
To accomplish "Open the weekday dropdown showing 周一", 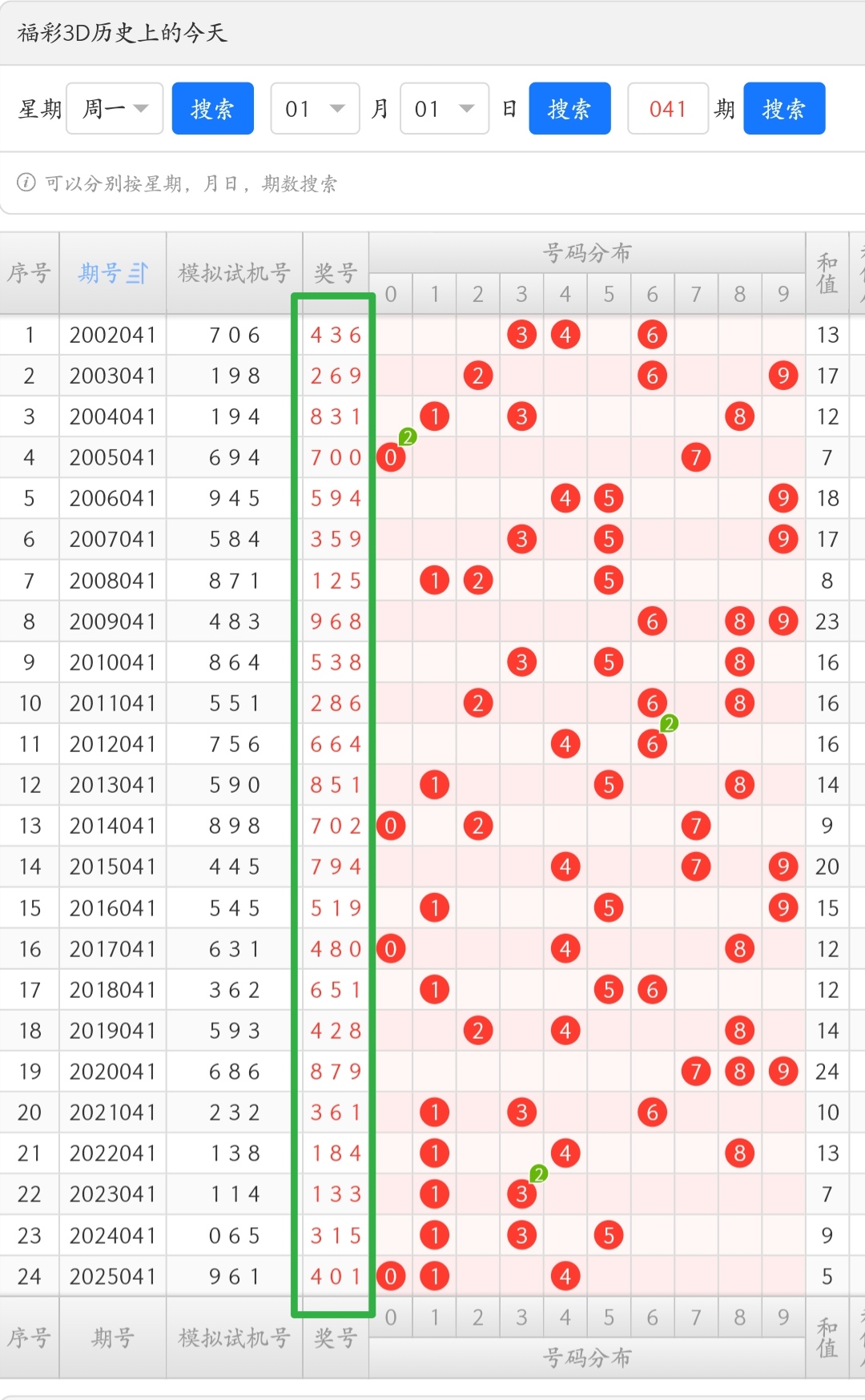I will point(115,108).
